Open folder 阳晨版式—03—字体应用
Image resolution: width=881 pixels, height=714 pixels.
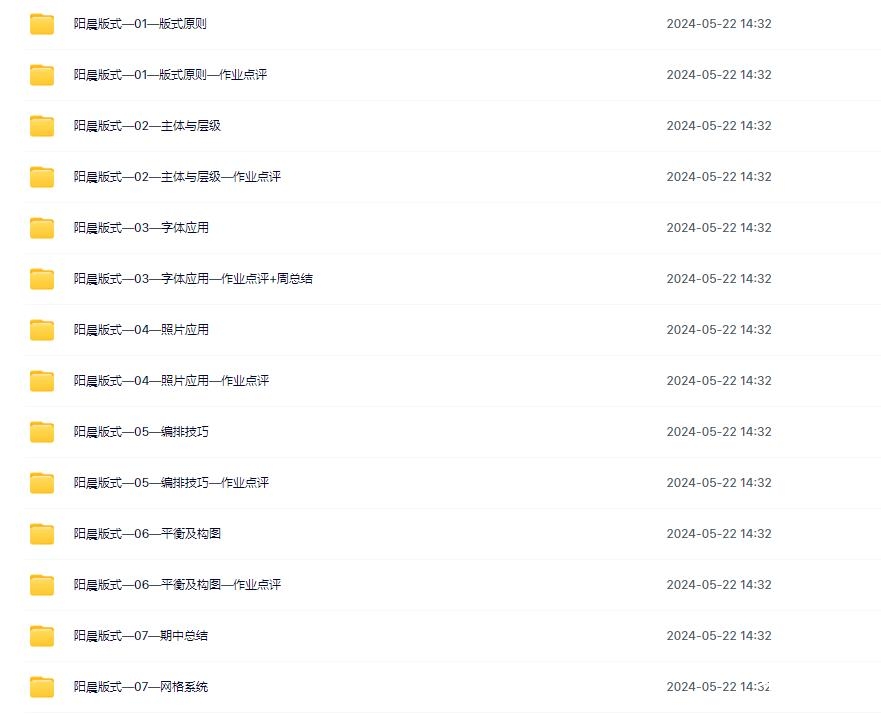[x=141, y=228]
